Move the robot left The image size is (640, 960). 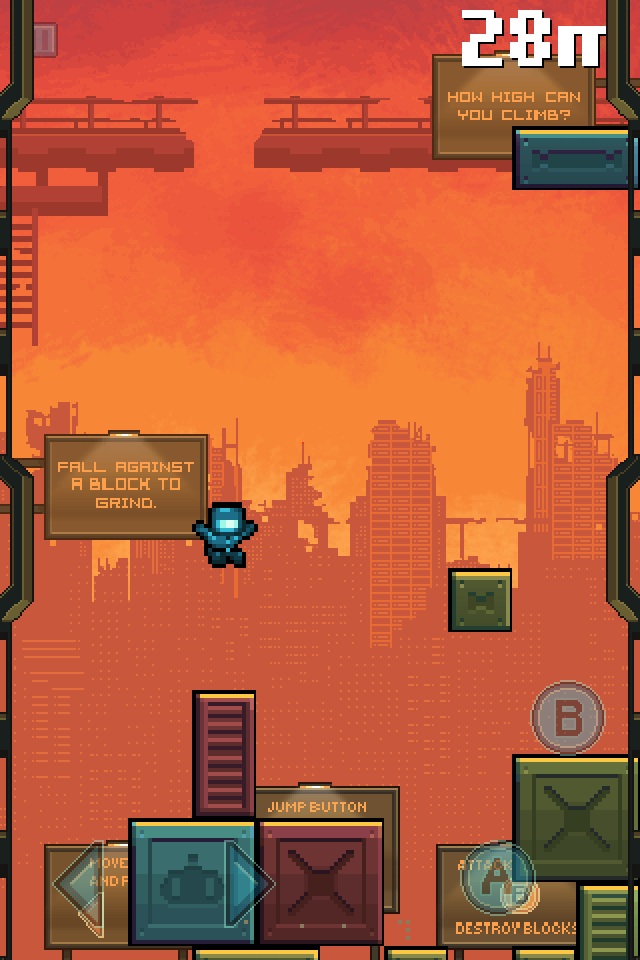pyautogui.click(x=80, y=884)
